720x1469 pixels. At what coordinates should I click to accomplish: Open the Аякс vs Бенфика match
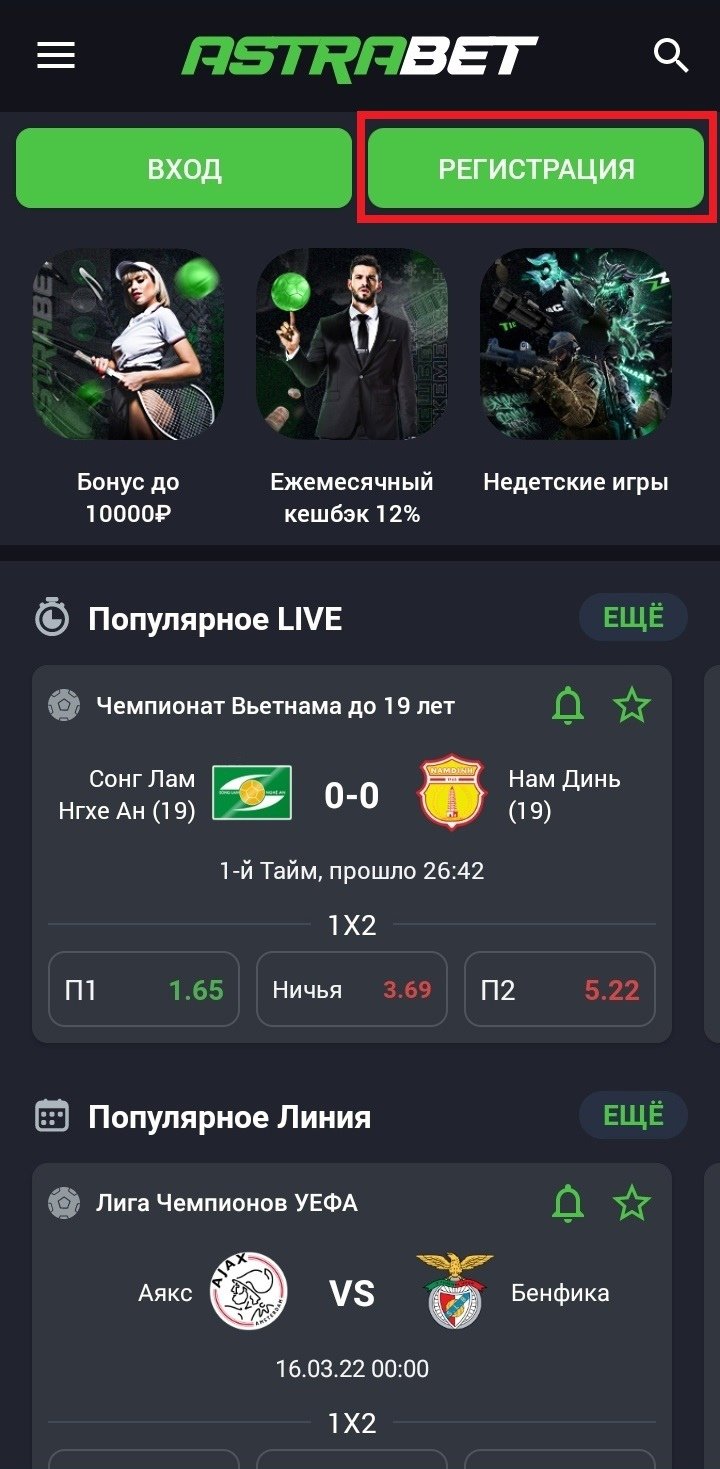click(352, 1293)
